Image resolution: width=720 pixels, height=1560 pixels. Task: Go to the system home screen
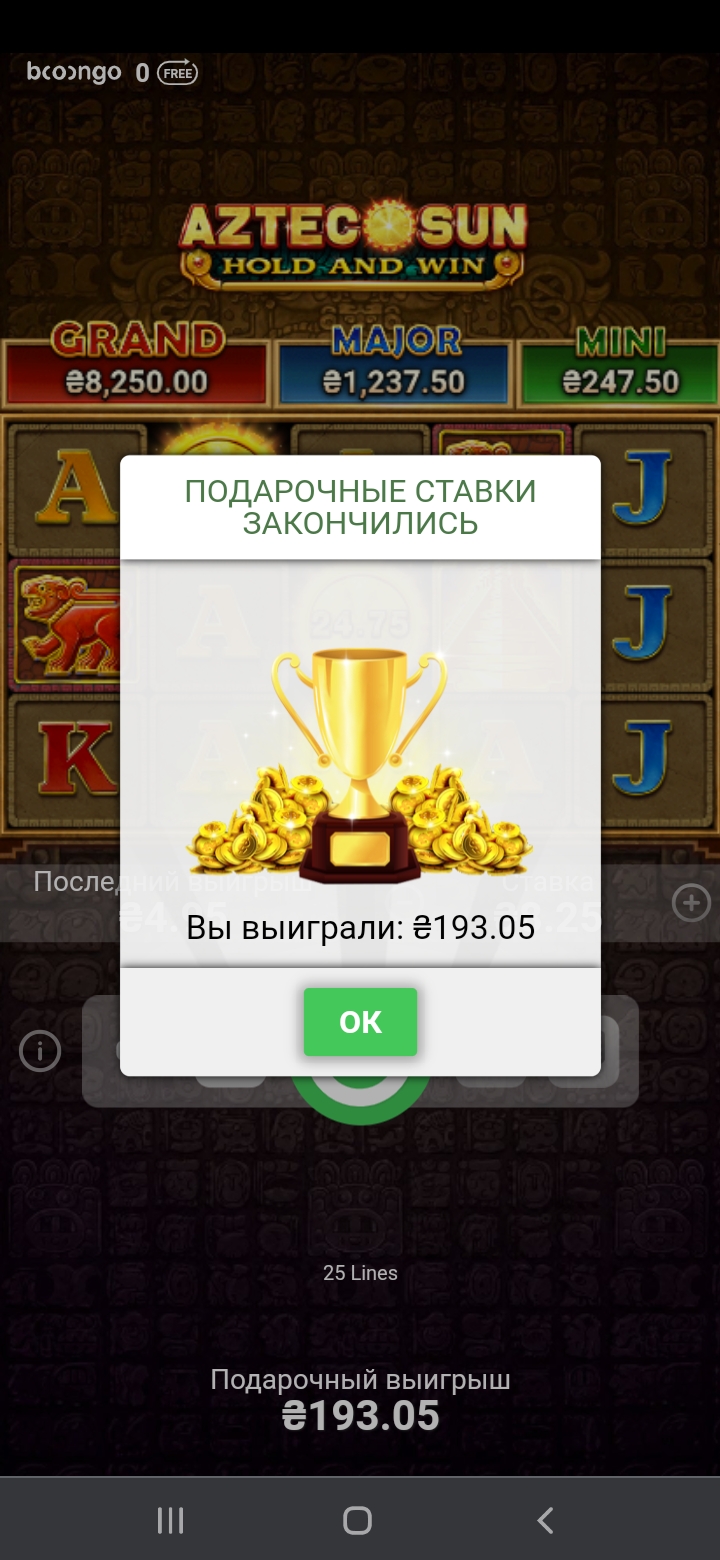pos(357,1521)
